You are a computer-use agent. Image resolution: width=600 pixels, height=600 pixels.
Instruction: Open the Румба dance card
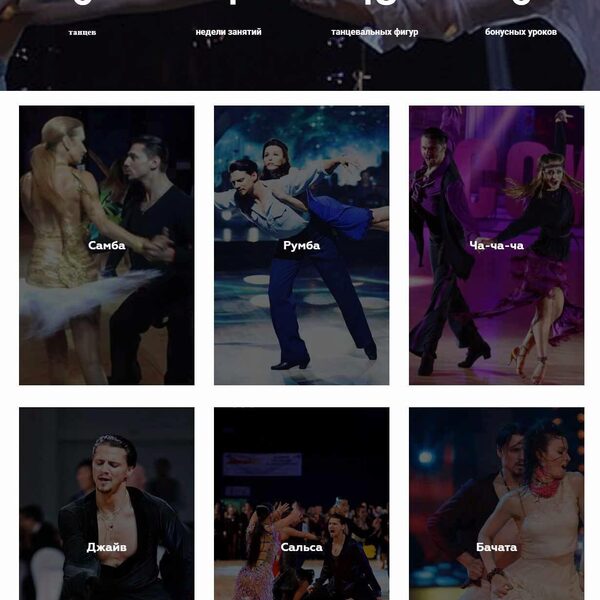pyautogui.click(x=301, y=245)
